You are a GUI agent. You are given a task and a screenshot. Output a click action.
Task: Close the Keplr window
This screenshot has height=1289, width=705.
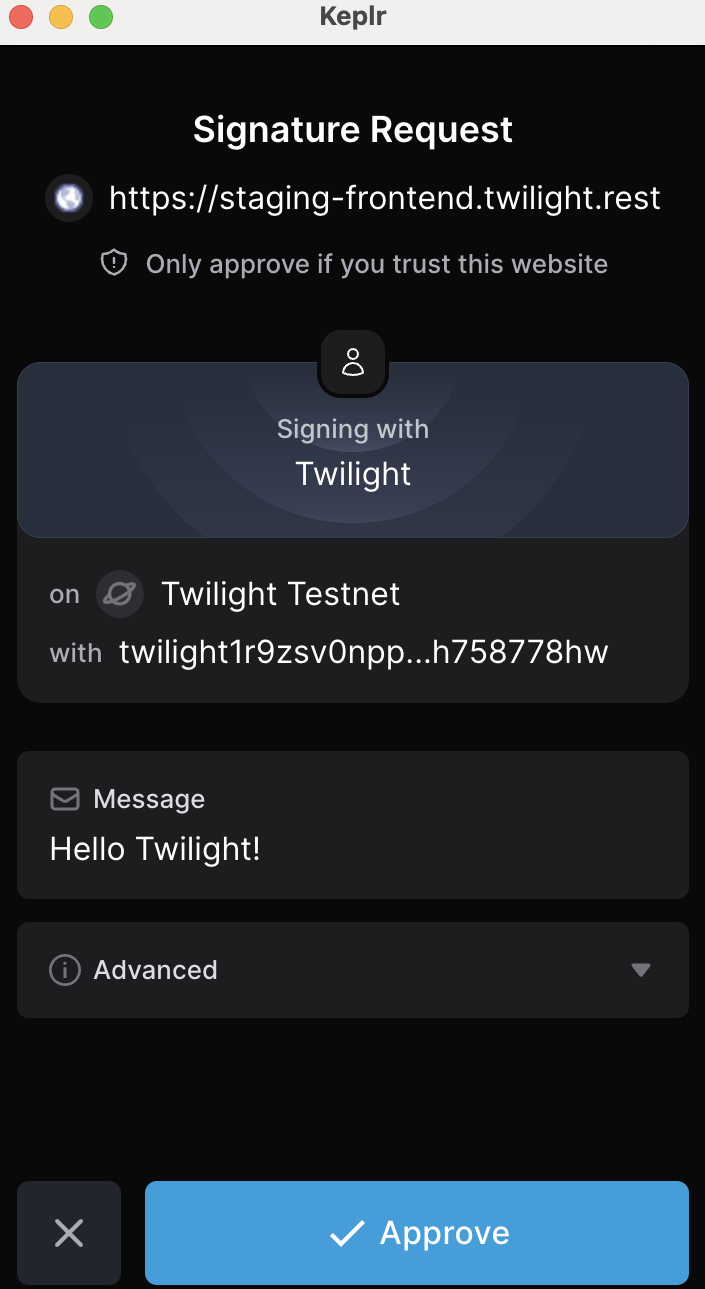click(x=21, y=17)
